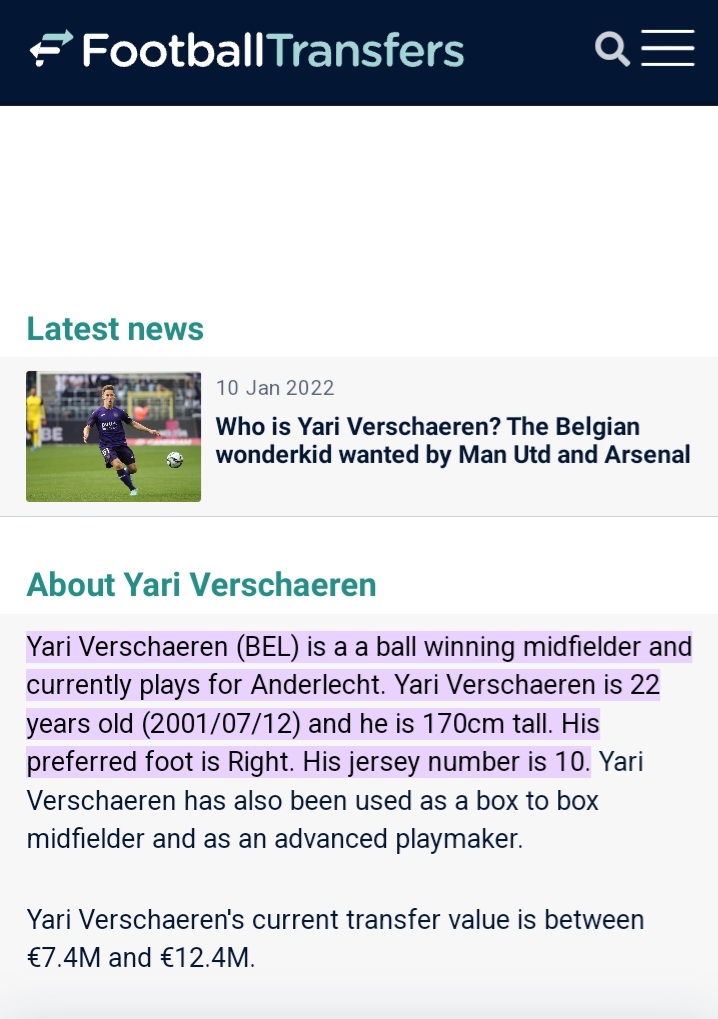
Task: Go to FootballTransfers home via logo
Action: pos(247,50)
